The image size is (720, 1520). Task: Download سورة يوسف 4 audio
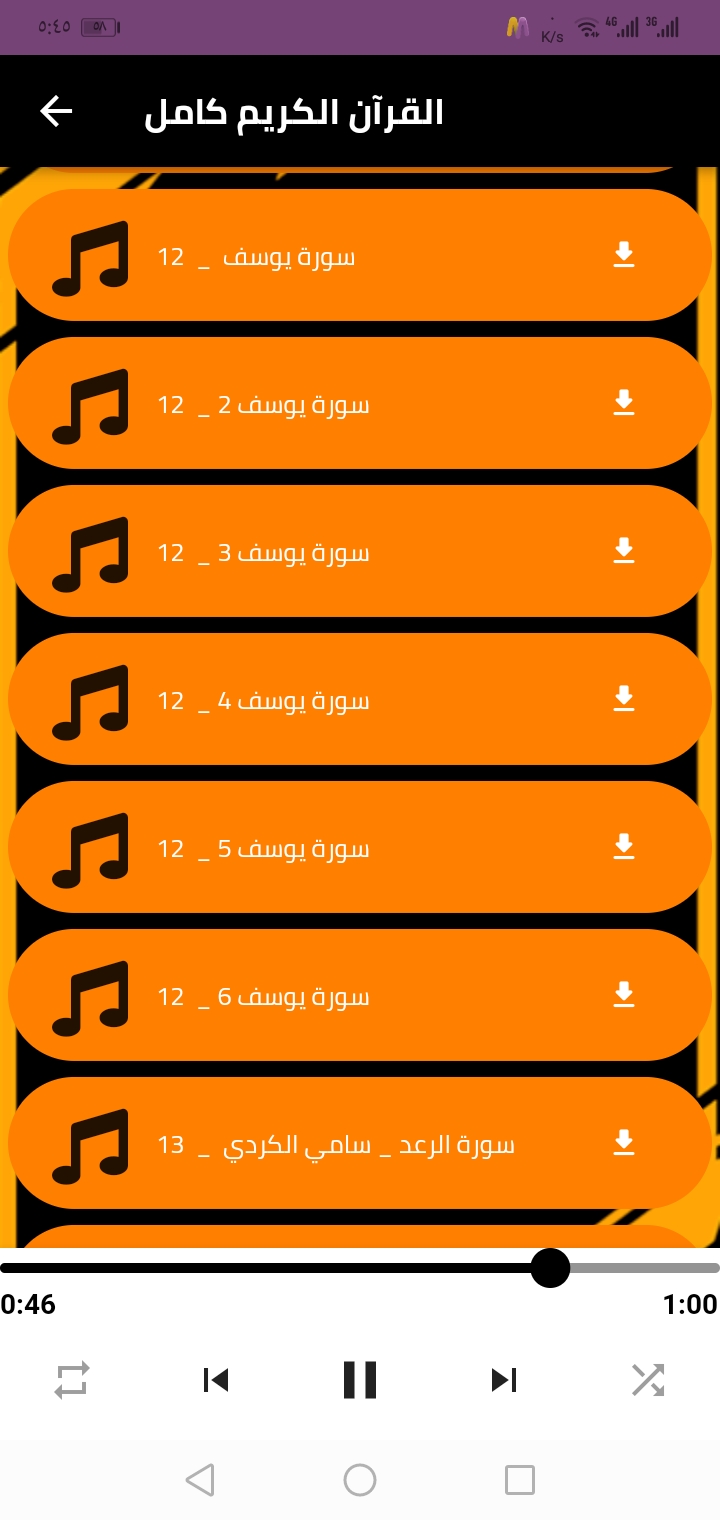tap(624, 699)
